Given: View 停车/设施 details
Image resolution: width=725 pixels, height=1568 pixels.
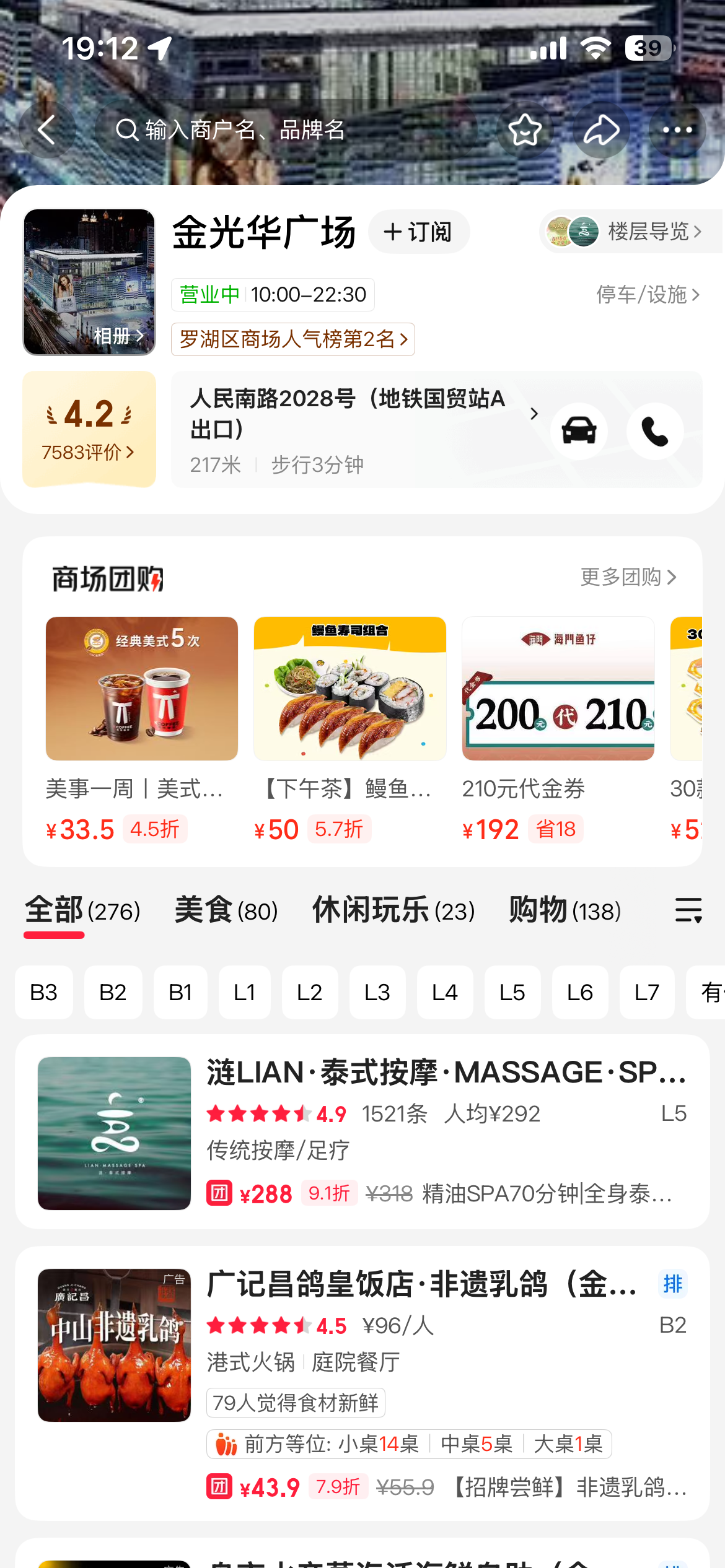Looking at the screenshot, I should point(648,295).
